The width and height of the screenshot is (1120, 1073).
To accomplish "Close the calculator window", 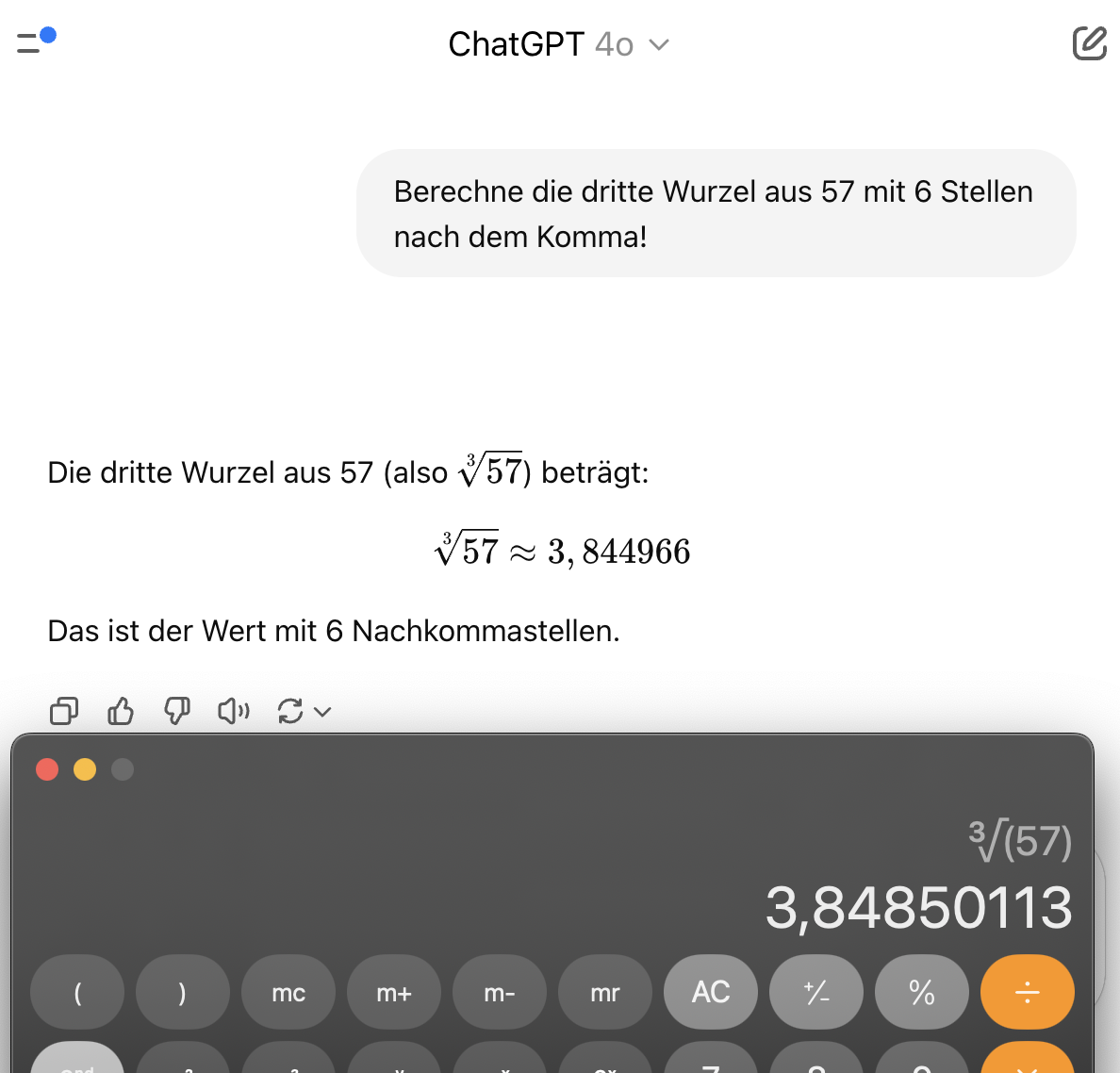I will point(47,769).
